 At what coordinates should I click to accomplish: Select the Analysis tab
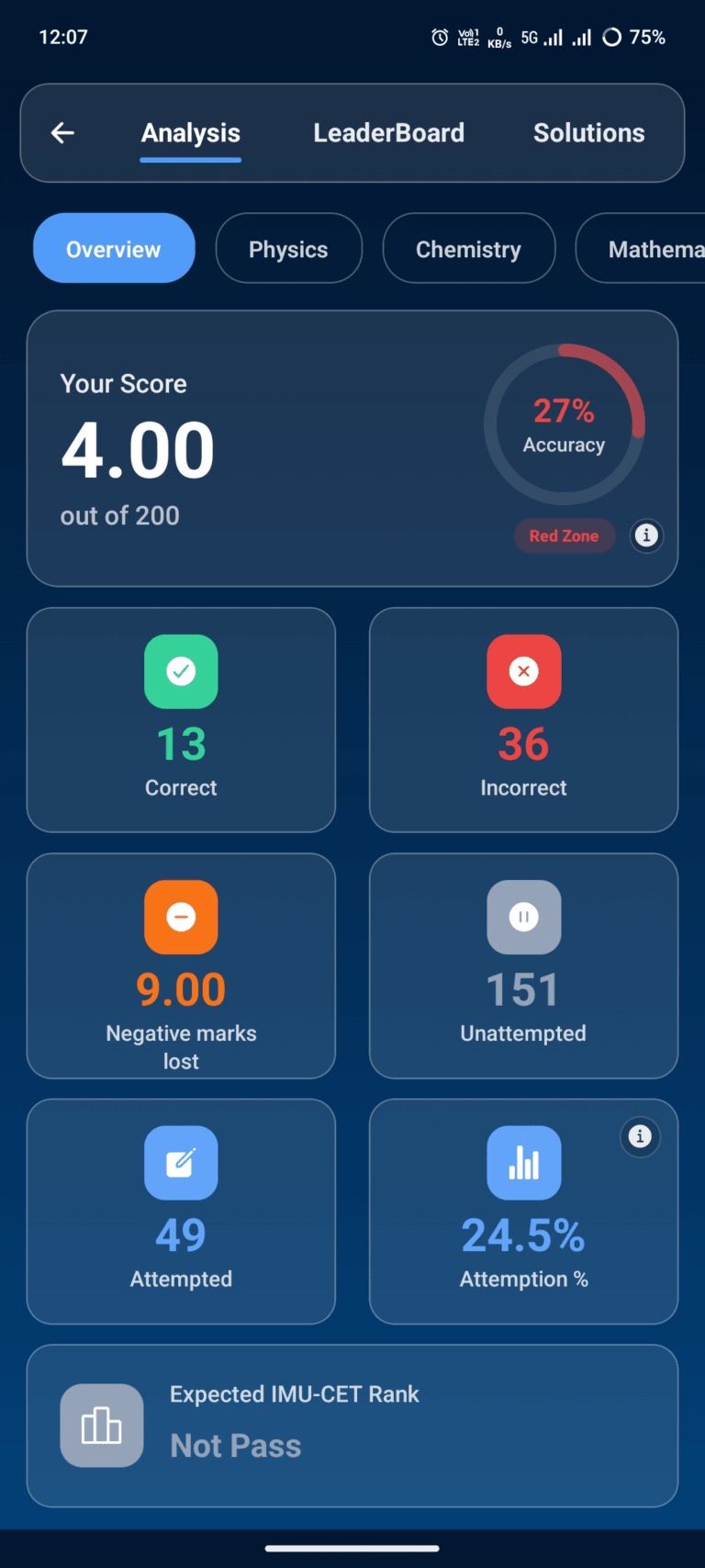coord(191,134)
